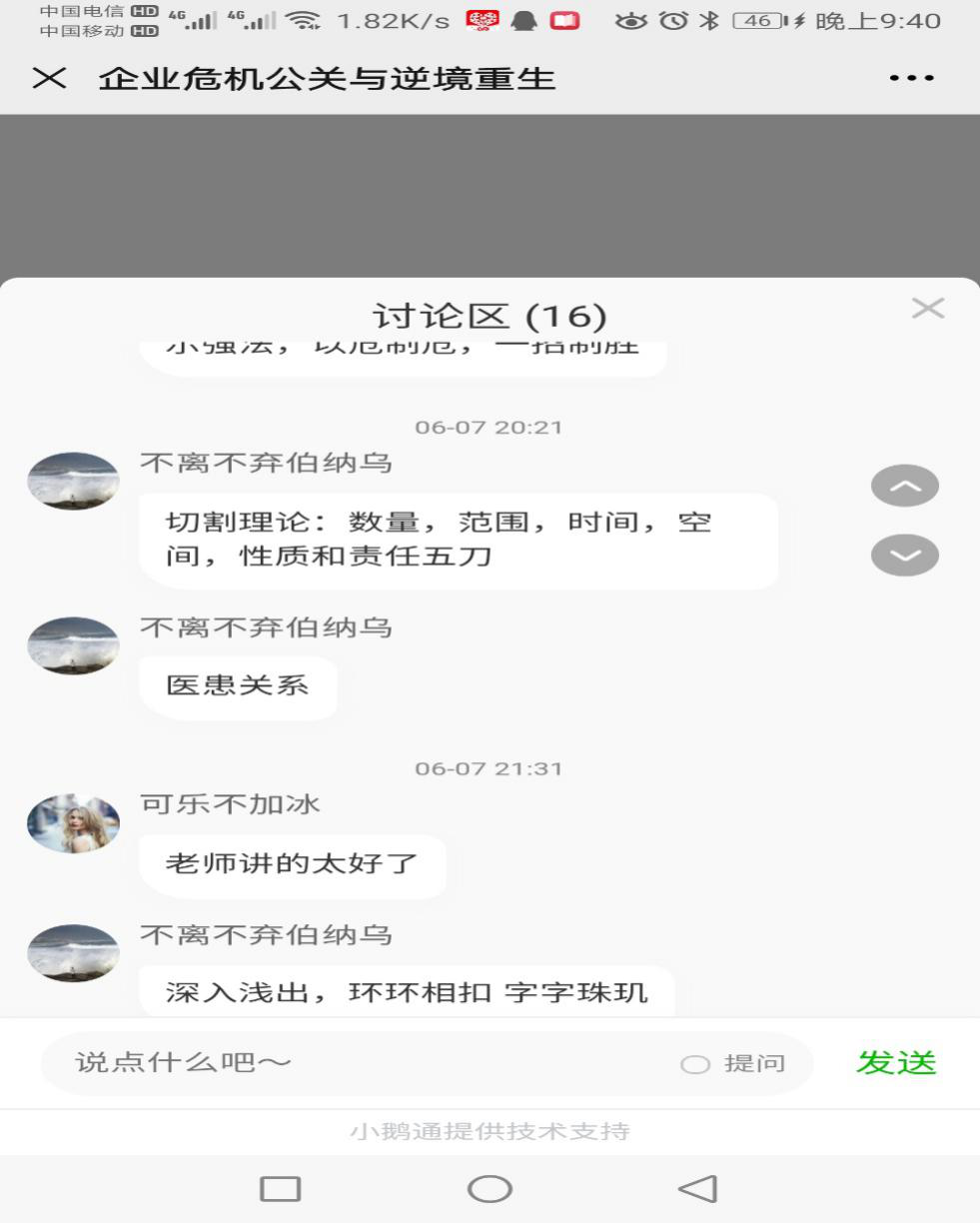This screenshot has width=980, height=1223.
Task: Open the more options ellipsis menu
Action: click(910, 77)
